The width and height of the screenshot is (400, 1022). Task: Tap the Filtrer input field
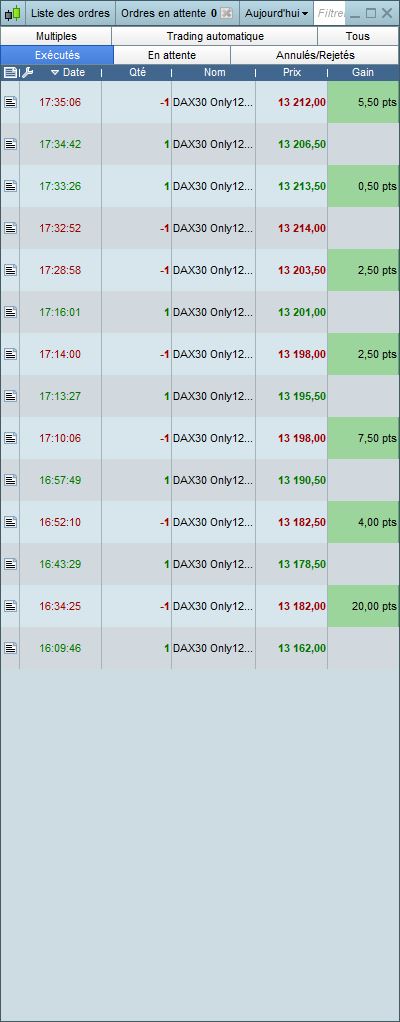(330, 13)
